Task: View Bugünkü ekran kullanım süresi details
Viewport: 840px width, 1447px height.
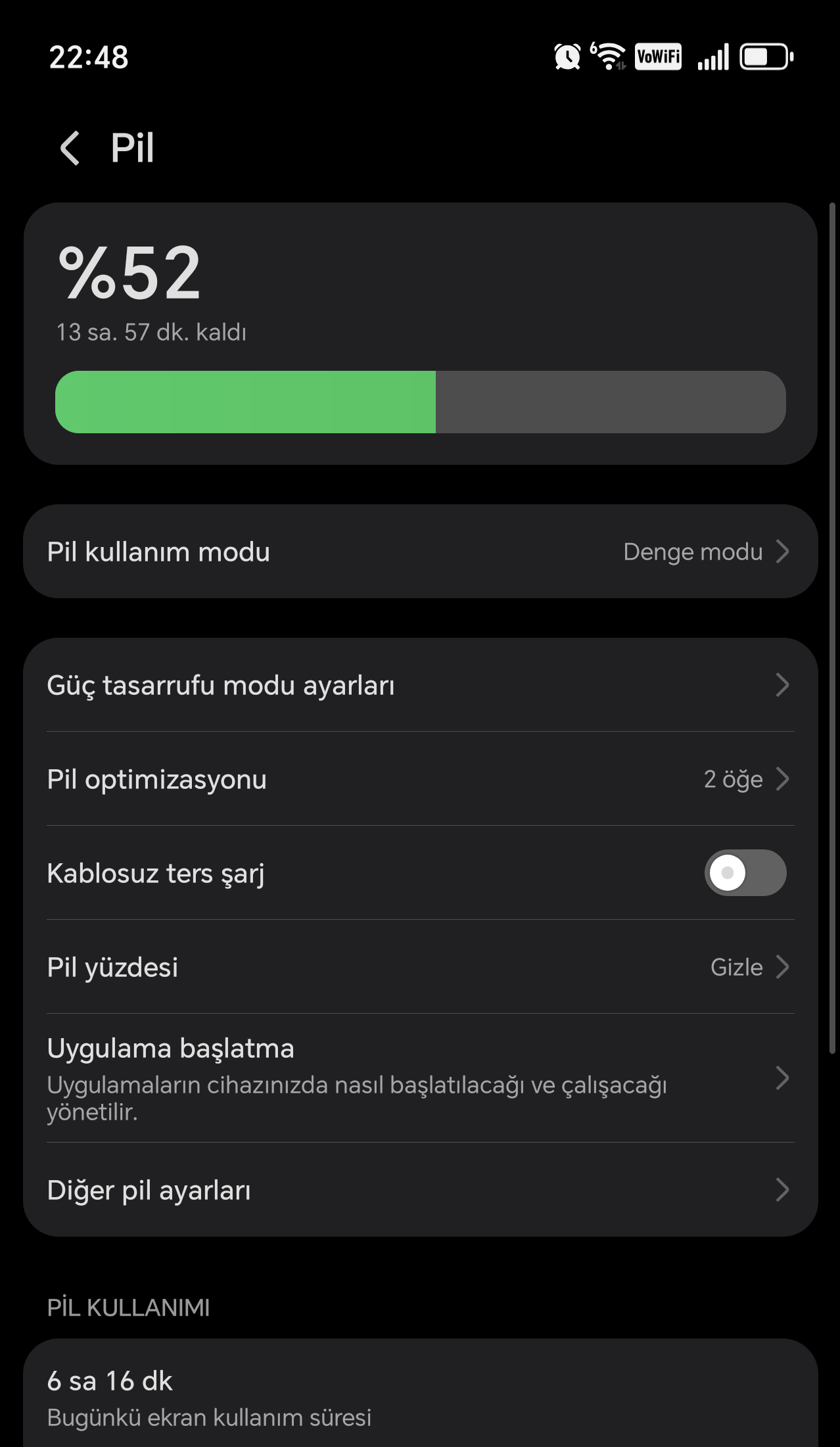Action: (x=420, y=1397)
